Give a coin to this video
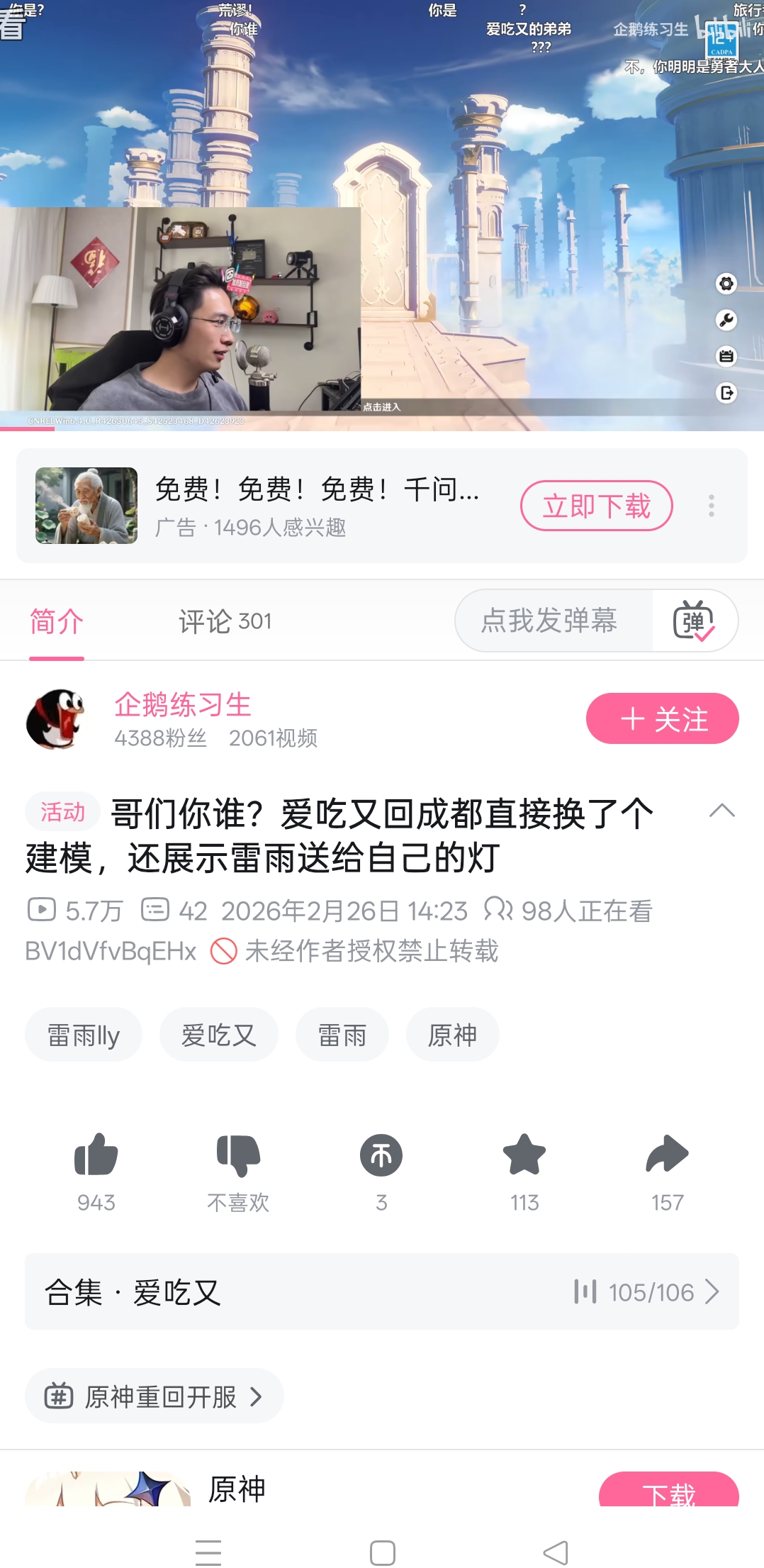764x1568 pixels. 381,1155
